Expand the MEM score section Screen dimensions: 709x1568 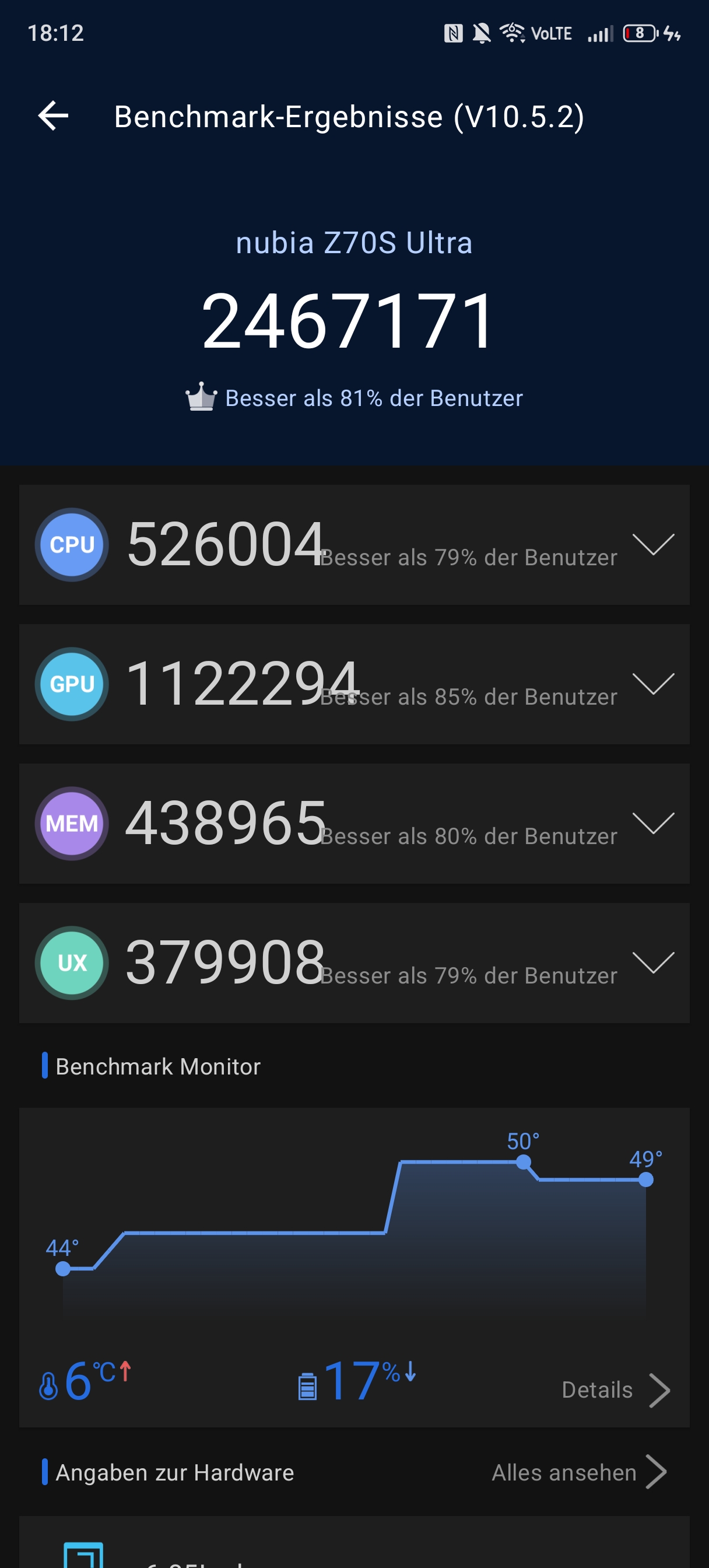coord(653,823)
